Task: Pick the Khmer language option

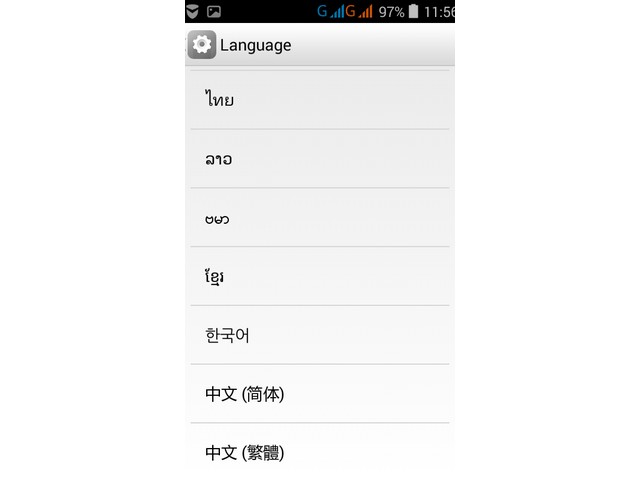Action: [318, 277]
